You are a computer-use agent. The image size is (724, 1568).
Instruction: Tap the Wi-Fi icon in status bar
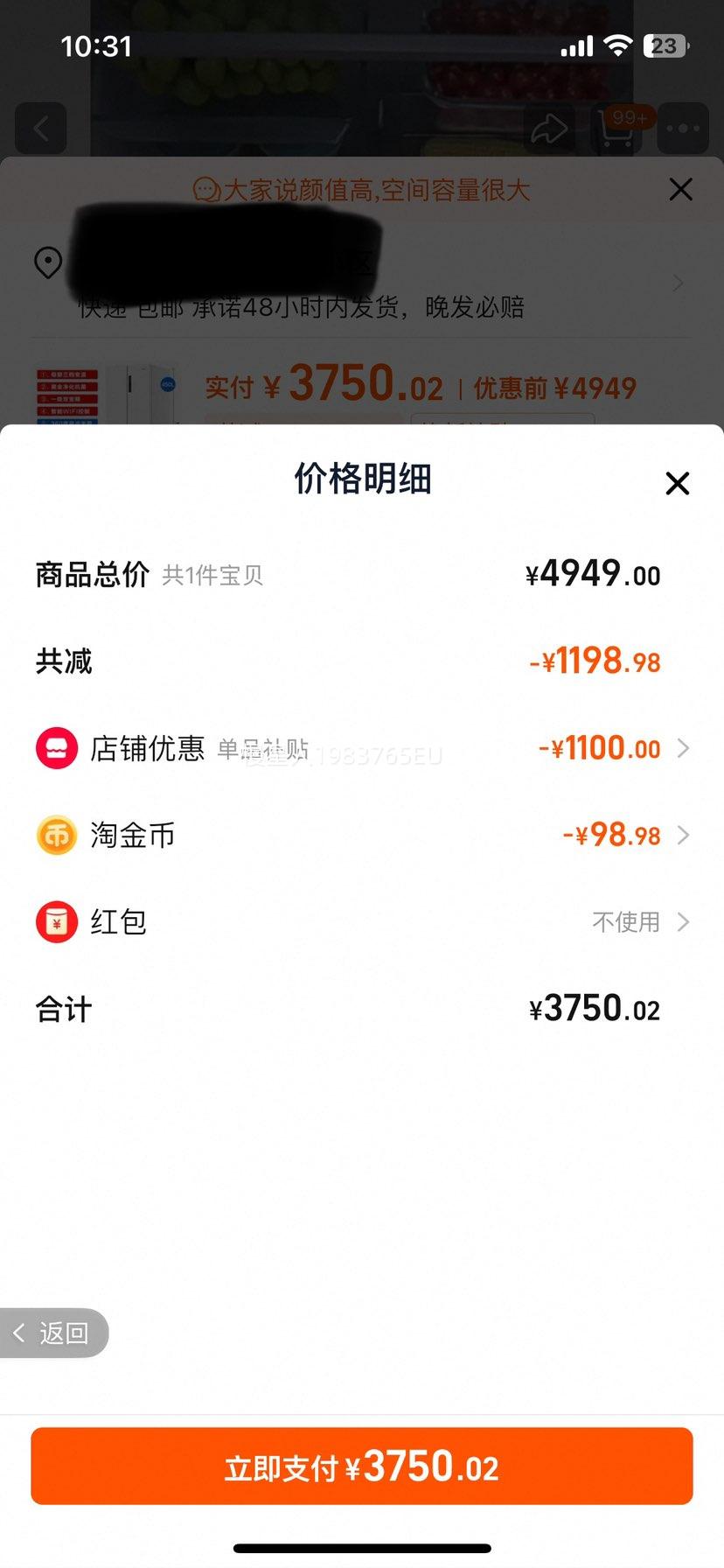pos(620,45)
